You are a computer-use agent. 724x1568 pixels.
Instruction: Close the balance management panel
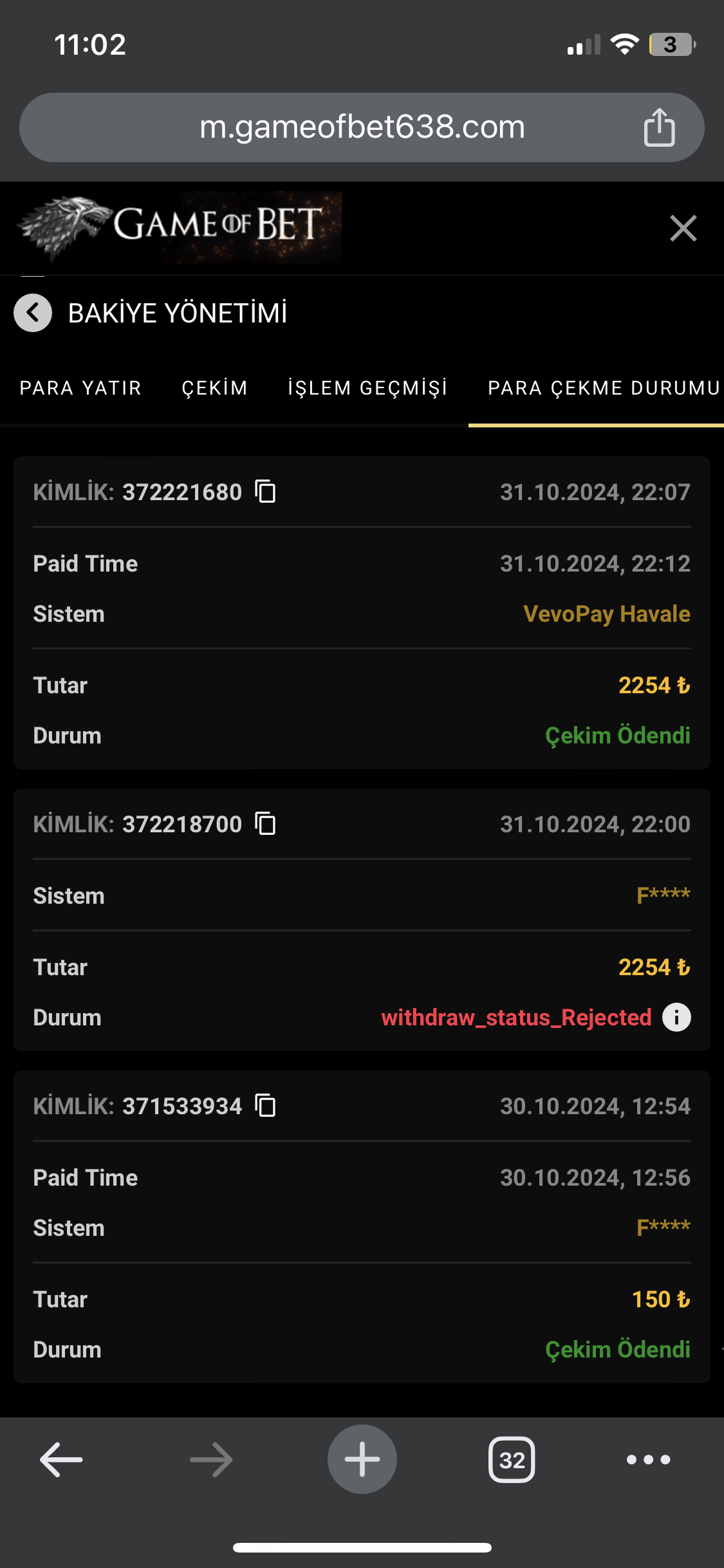[x=683, y=229]
